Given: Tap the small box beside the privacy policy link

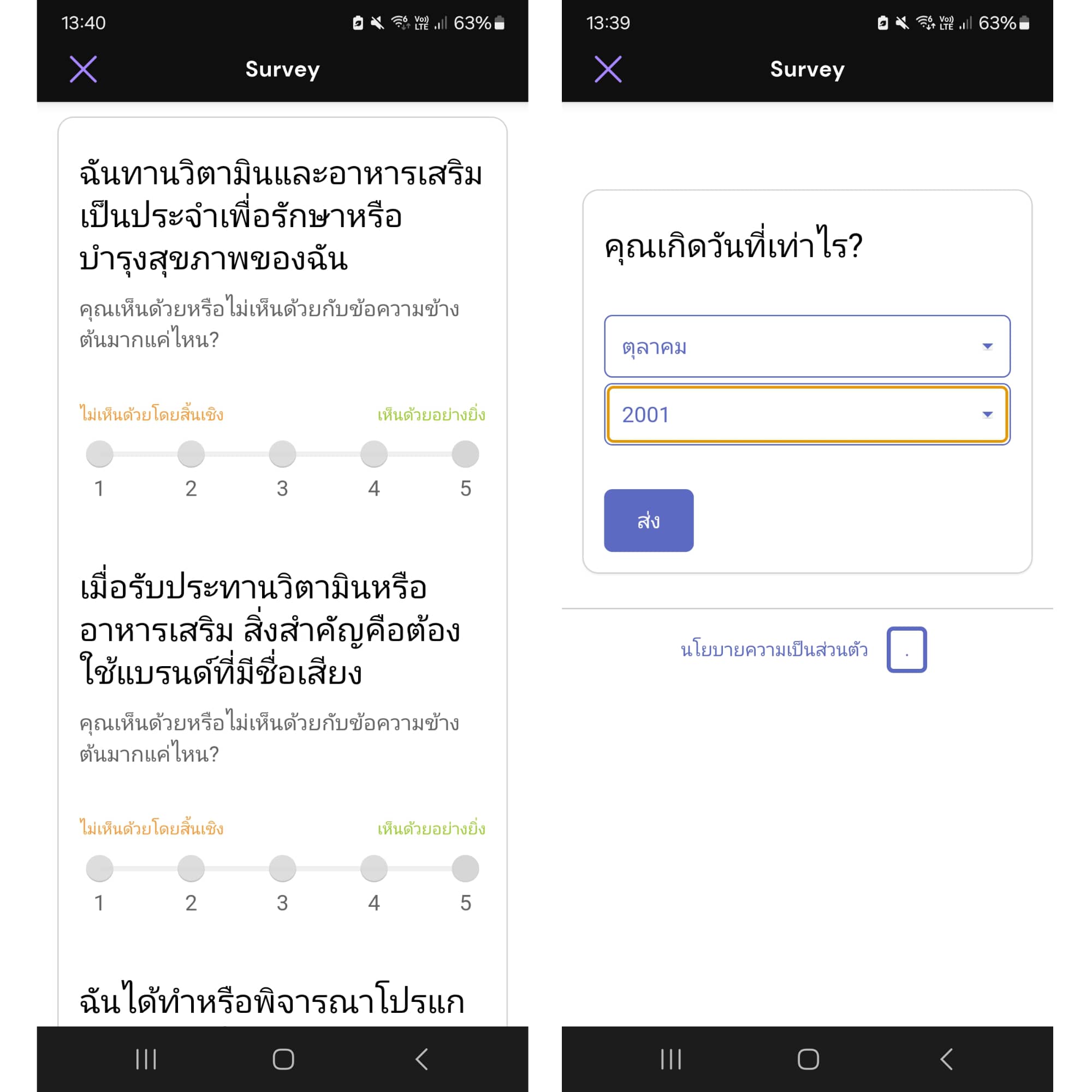Looking at the screenshot, I should (x=906, y=649).
